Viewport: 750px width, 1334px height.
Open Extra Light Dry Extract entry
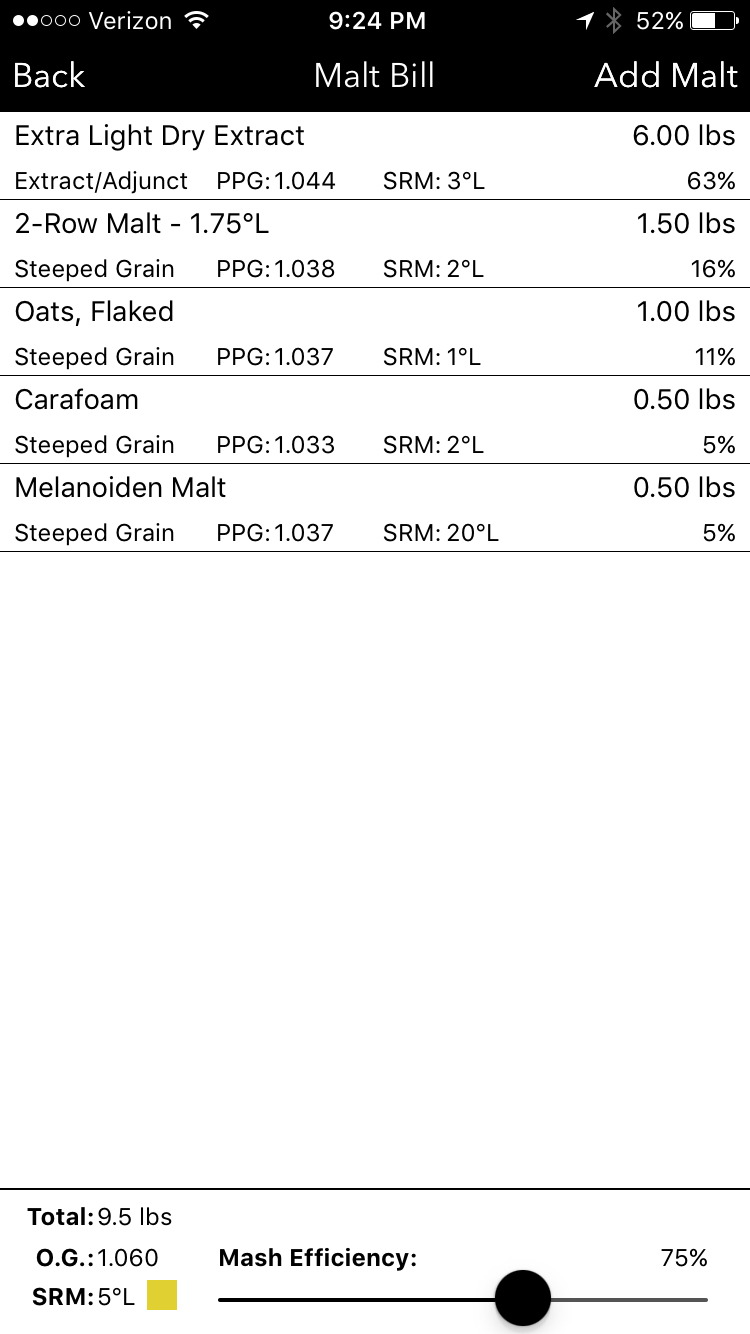[375, 156]
